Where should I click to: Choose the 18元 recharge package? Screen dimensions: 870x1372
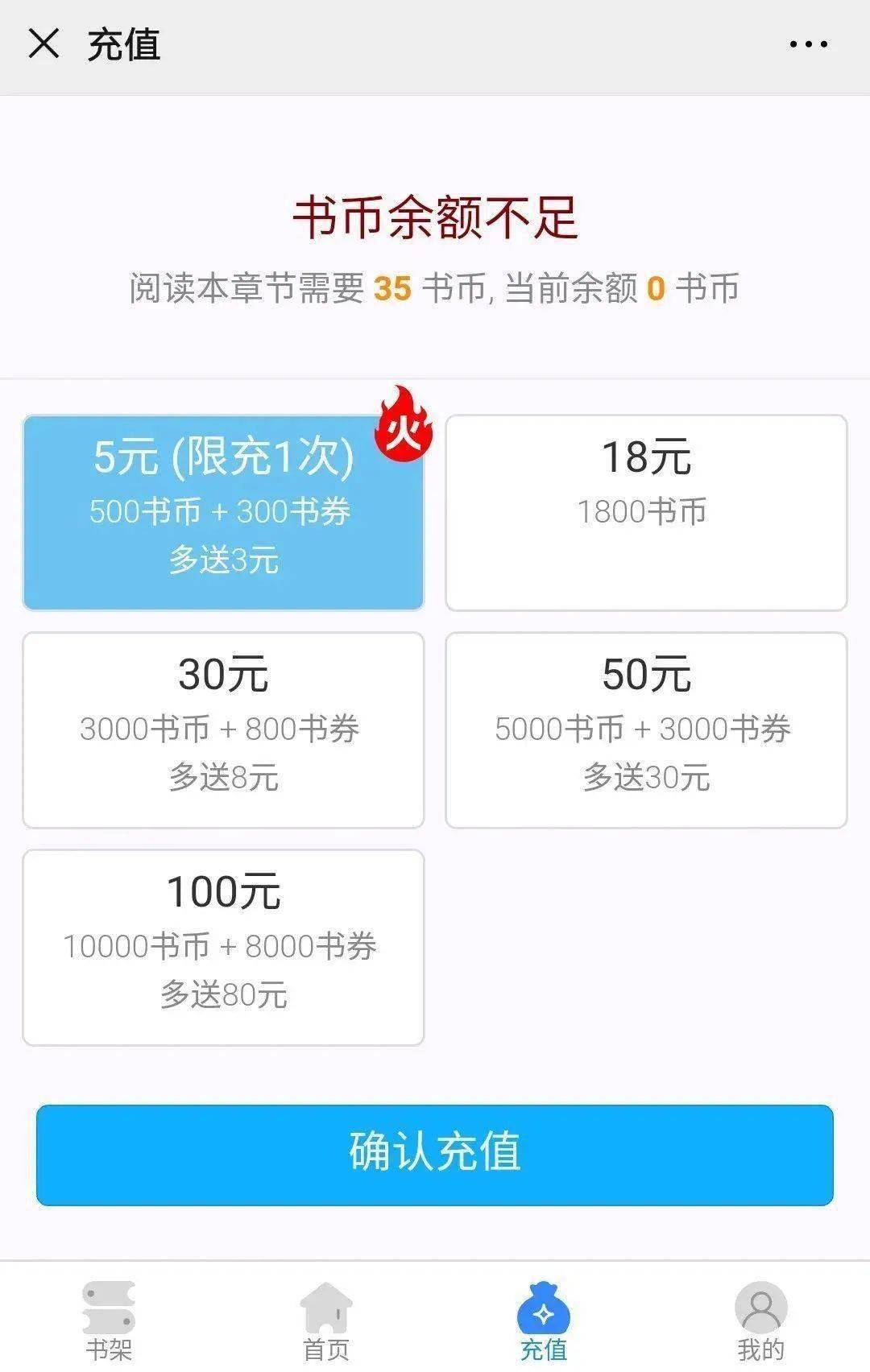click(646, 513)
